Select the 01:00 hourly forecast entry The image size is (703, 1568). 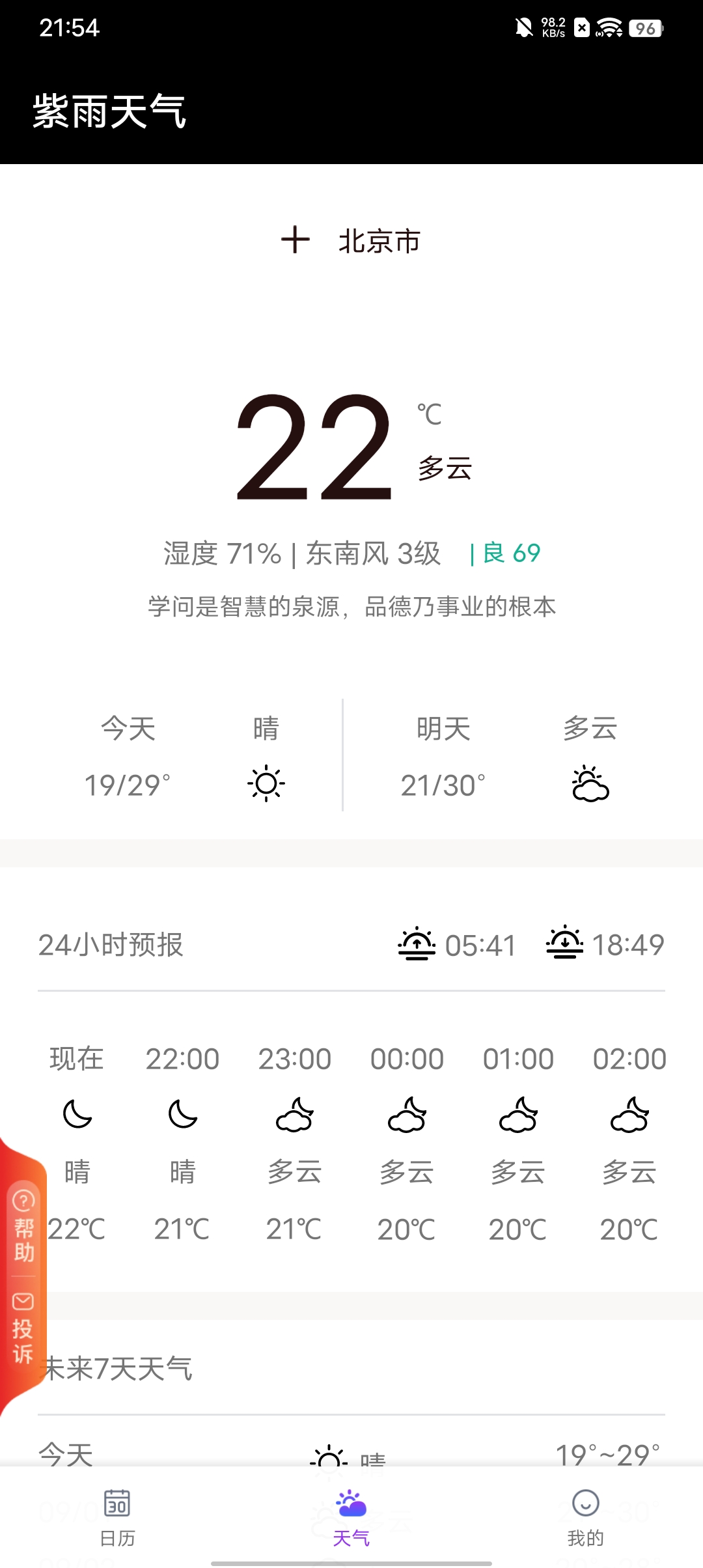[x=518, y=1140]
